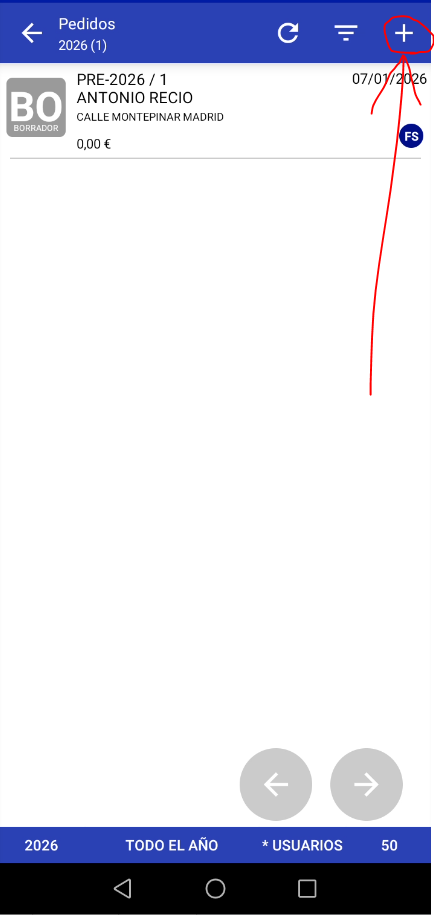Open the filter options
Image resolution: width=434 pixels, height=915 pixels.
tap(346, 33)
